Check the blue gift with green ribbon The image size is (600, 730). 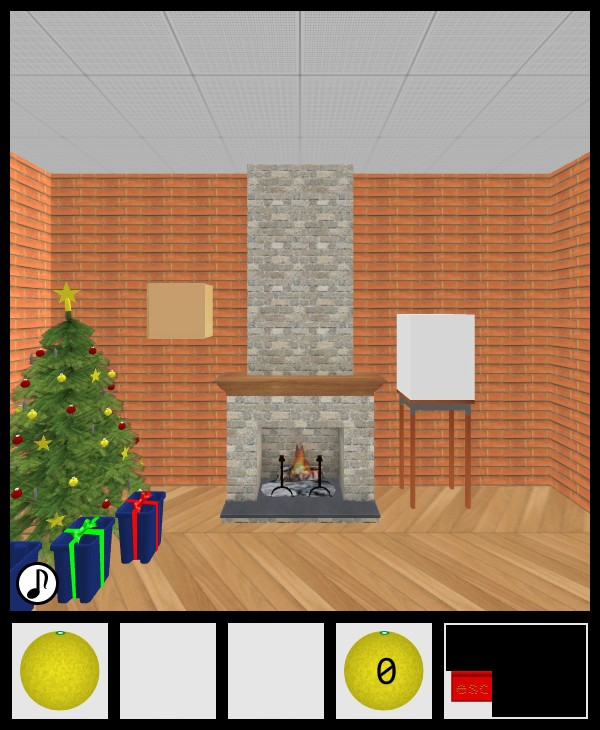click(82, 560)
